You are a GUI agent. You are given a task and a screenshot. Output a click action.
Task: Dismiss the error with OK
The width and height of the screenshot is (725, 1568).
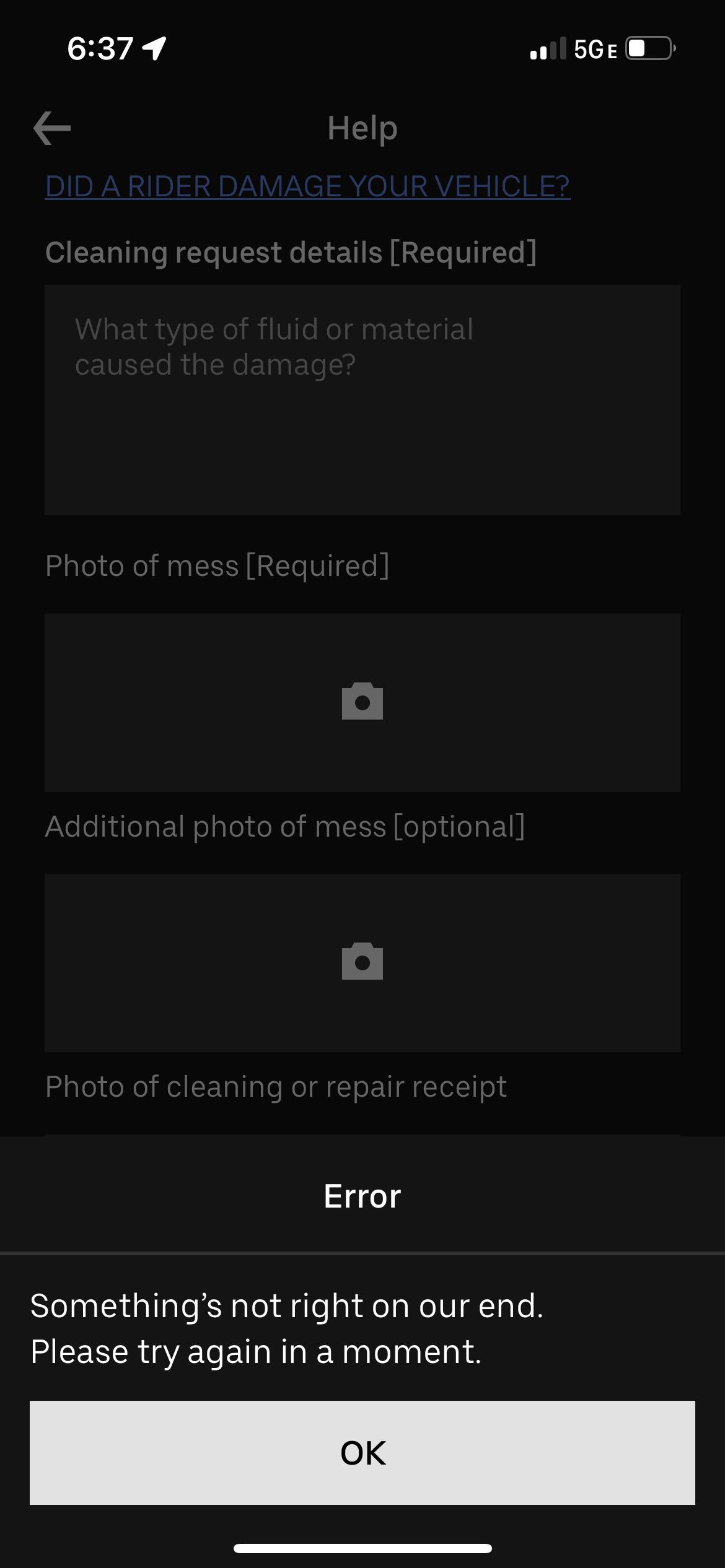pyautogui.click(x=362, y=1452)
